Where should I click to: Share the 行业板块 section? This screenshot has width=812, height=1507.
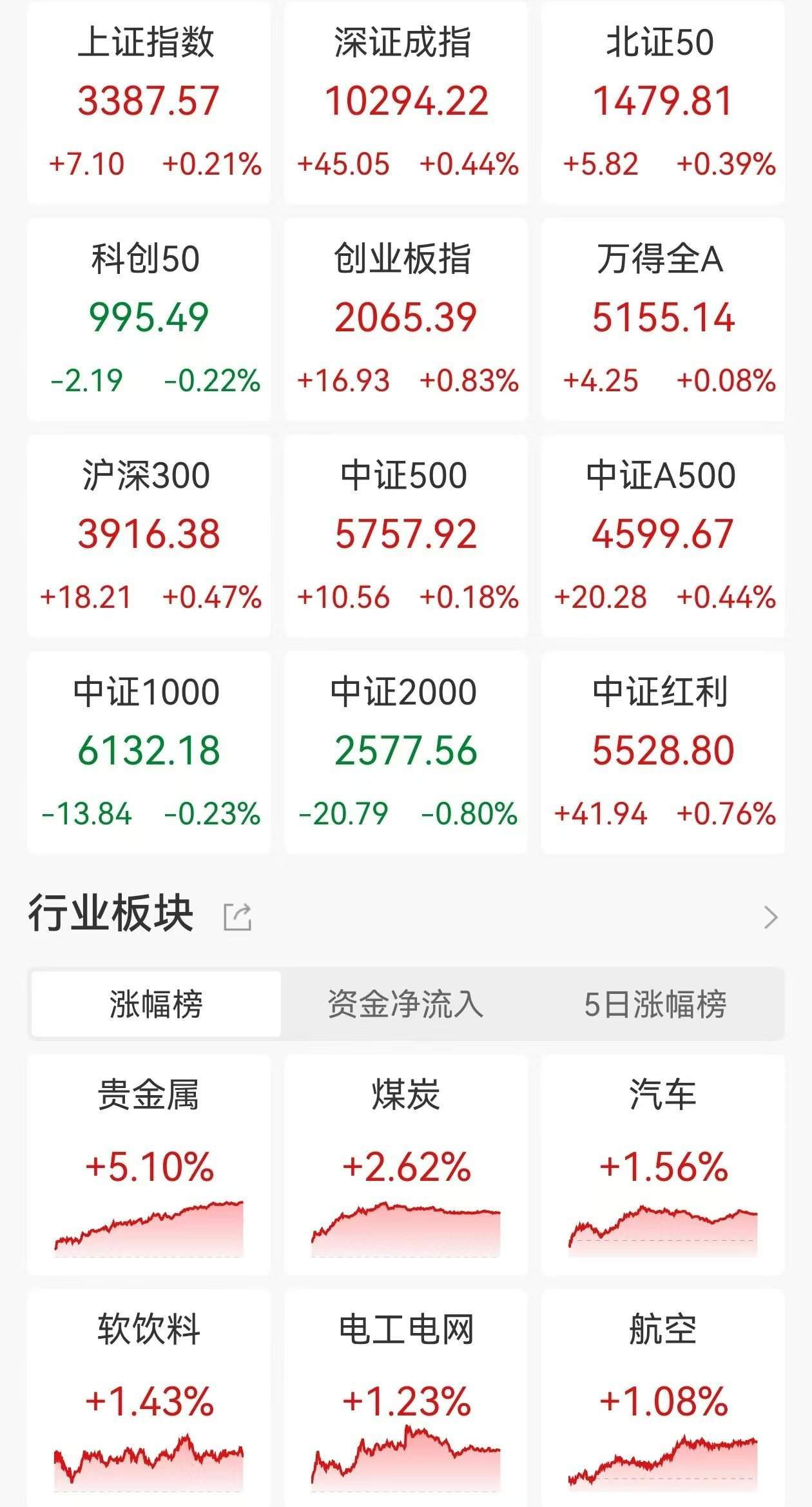237,917
